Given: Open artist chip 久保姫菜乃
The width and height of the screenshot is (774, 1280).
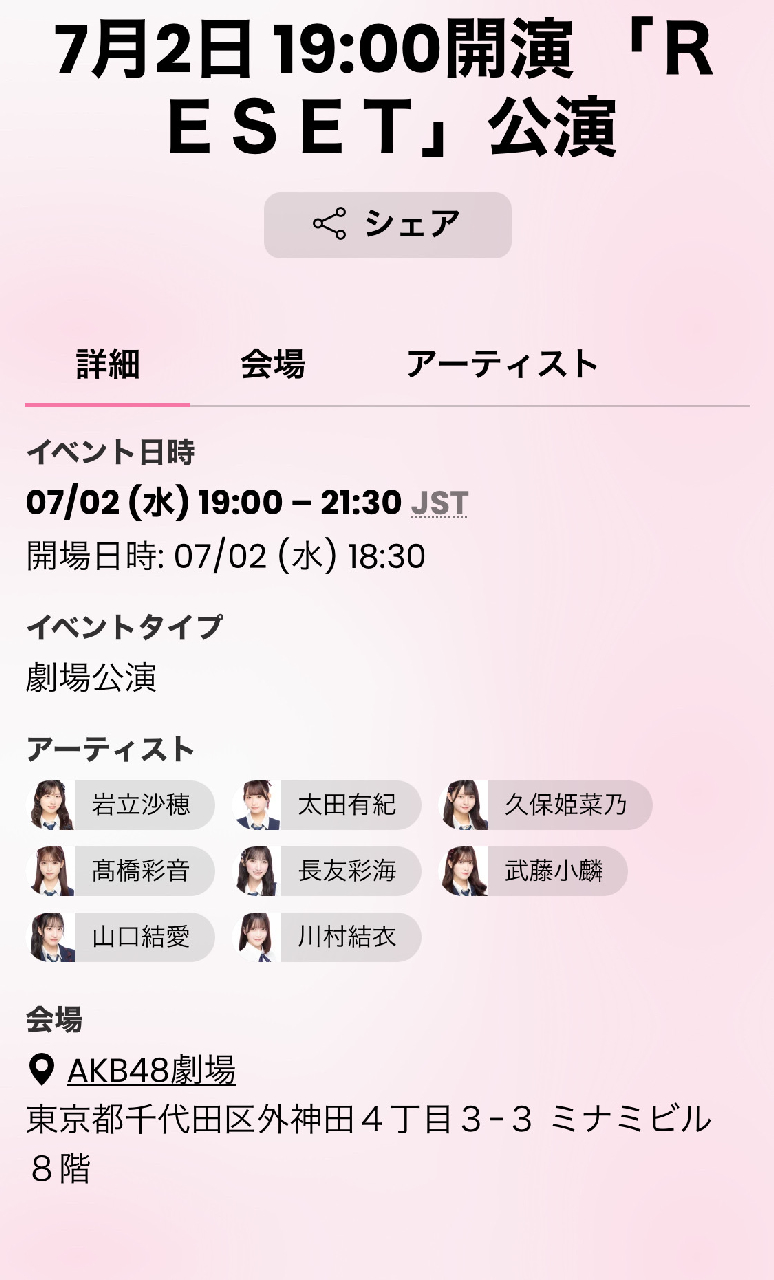Looking at the screenshot, I should [x=546, y=805].
